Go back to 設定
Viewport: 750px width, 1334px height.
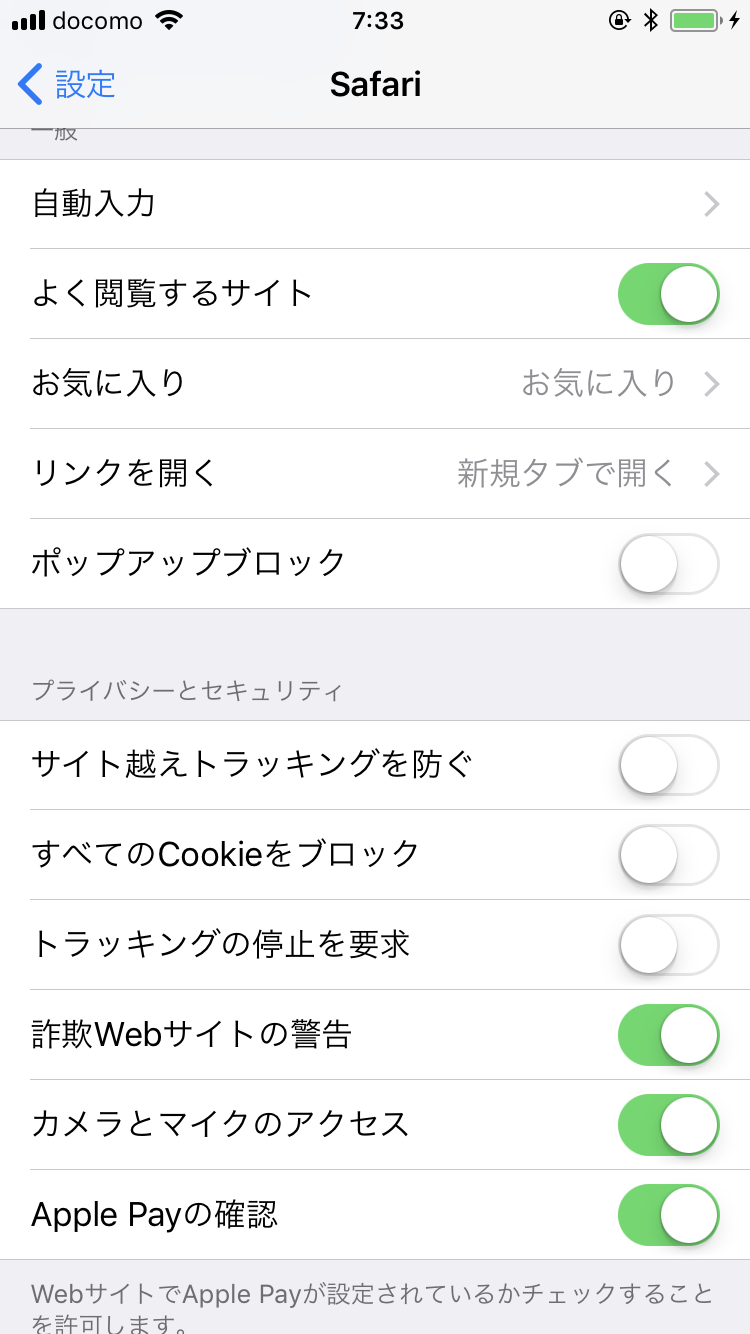[x=68, y=84]
